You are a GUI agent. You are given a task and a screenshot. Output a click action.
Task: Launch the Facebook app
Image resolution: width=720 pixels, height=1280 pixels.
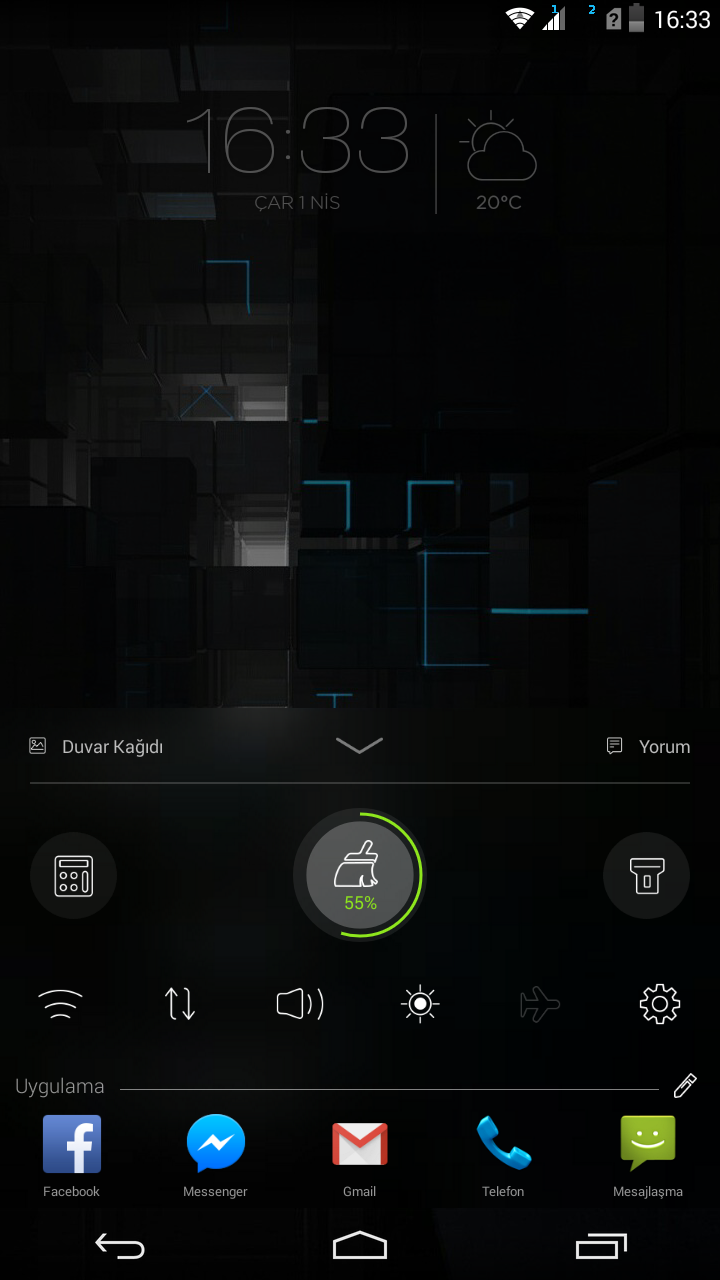point(72,1155)
